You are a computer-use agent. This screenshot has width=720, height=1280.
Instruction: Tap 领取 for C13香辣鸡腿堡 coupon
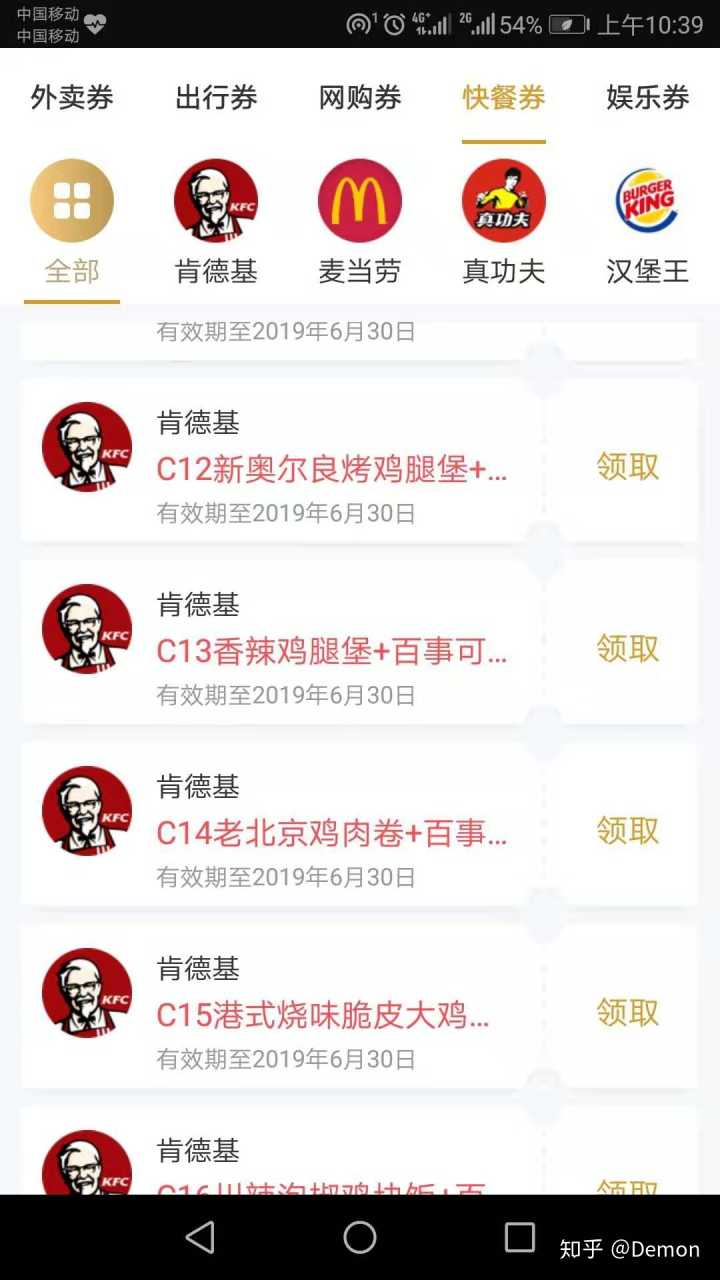pyautogui.click(x=628, y=649)
